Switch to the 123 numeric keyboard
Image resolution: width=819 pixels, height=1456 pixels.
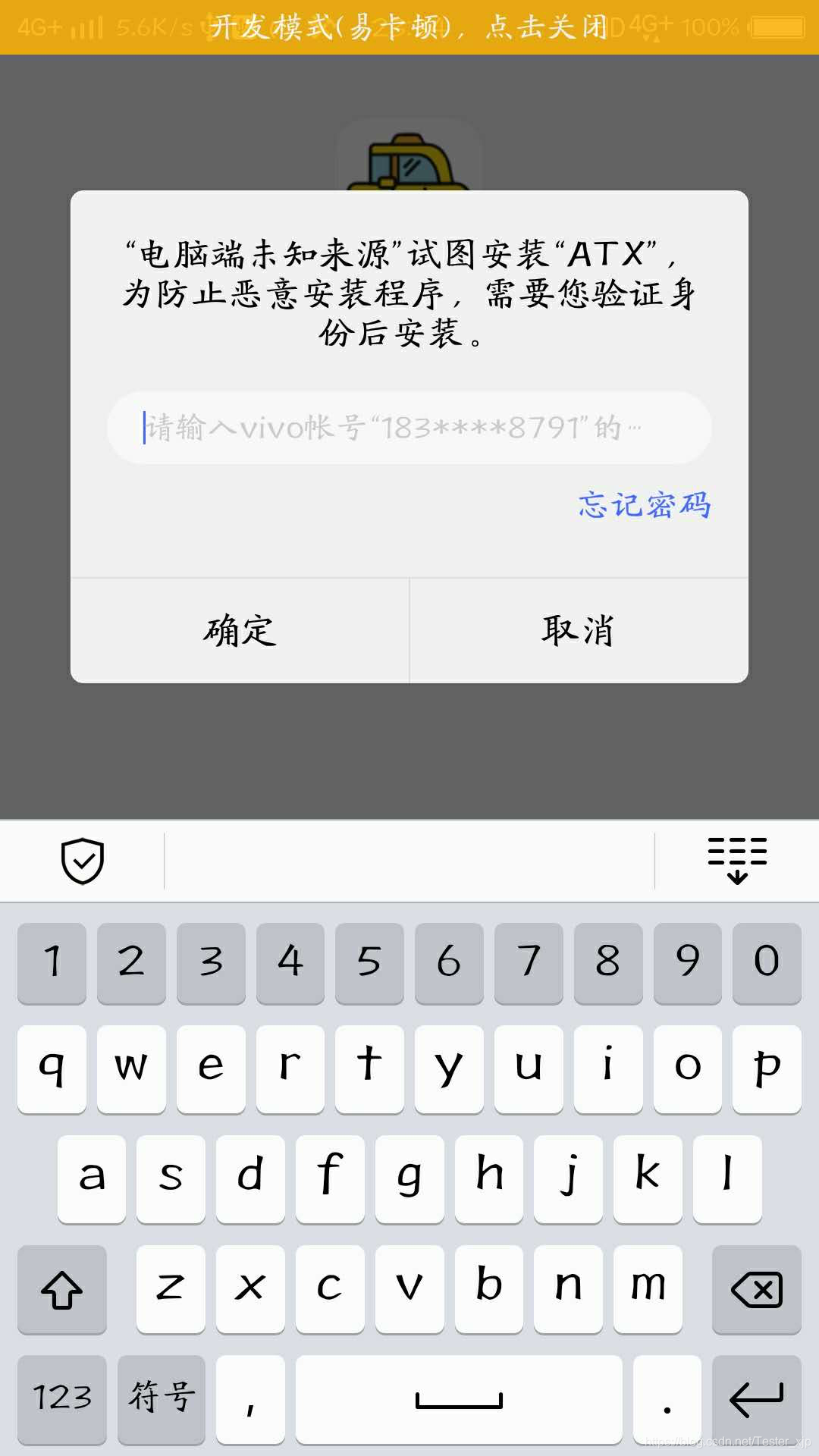61,1398
